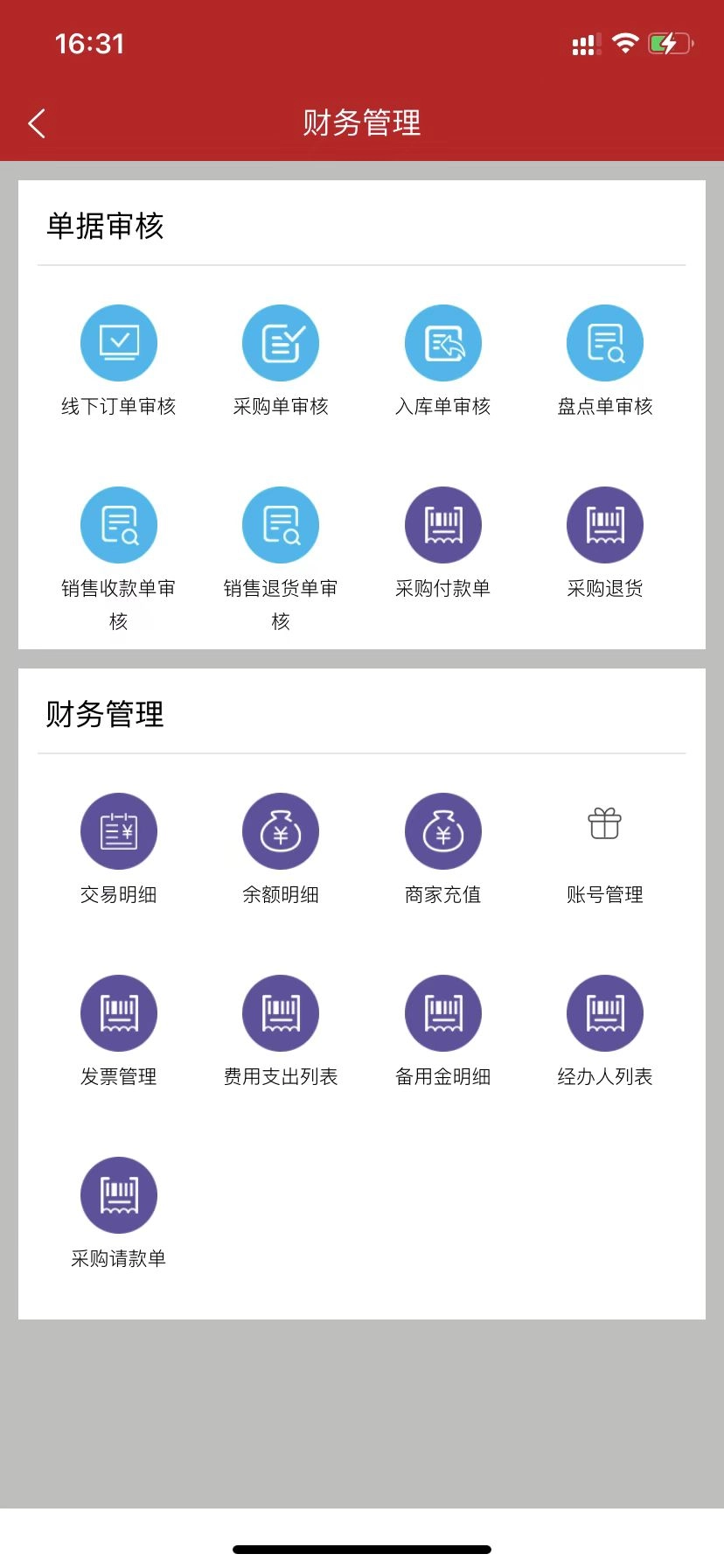Open 销售收款单审核 sales receipt review
Screen dimensions: 724x1568
tap(119, 524)
